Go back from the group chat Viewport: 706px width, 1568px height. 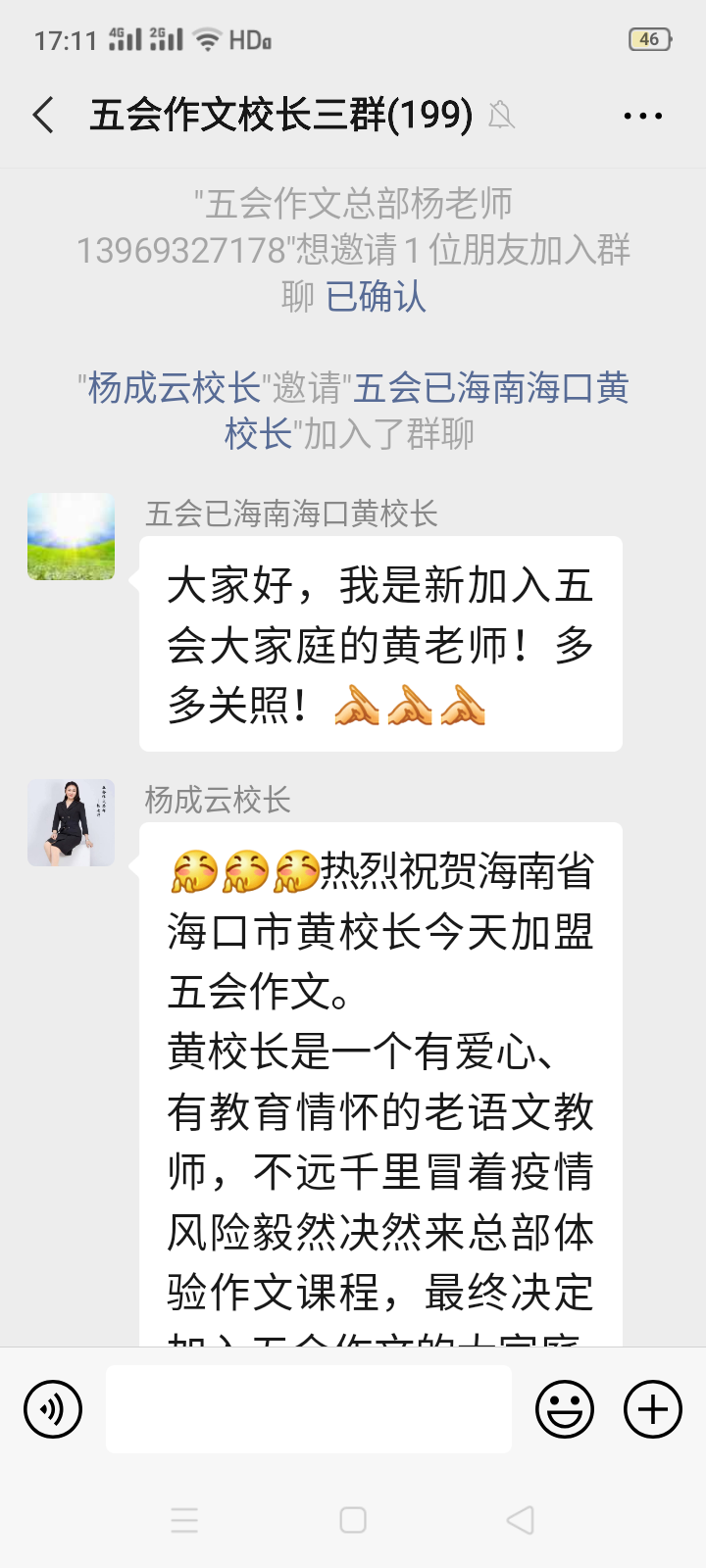pyautogui.click(x=44, y=116)
